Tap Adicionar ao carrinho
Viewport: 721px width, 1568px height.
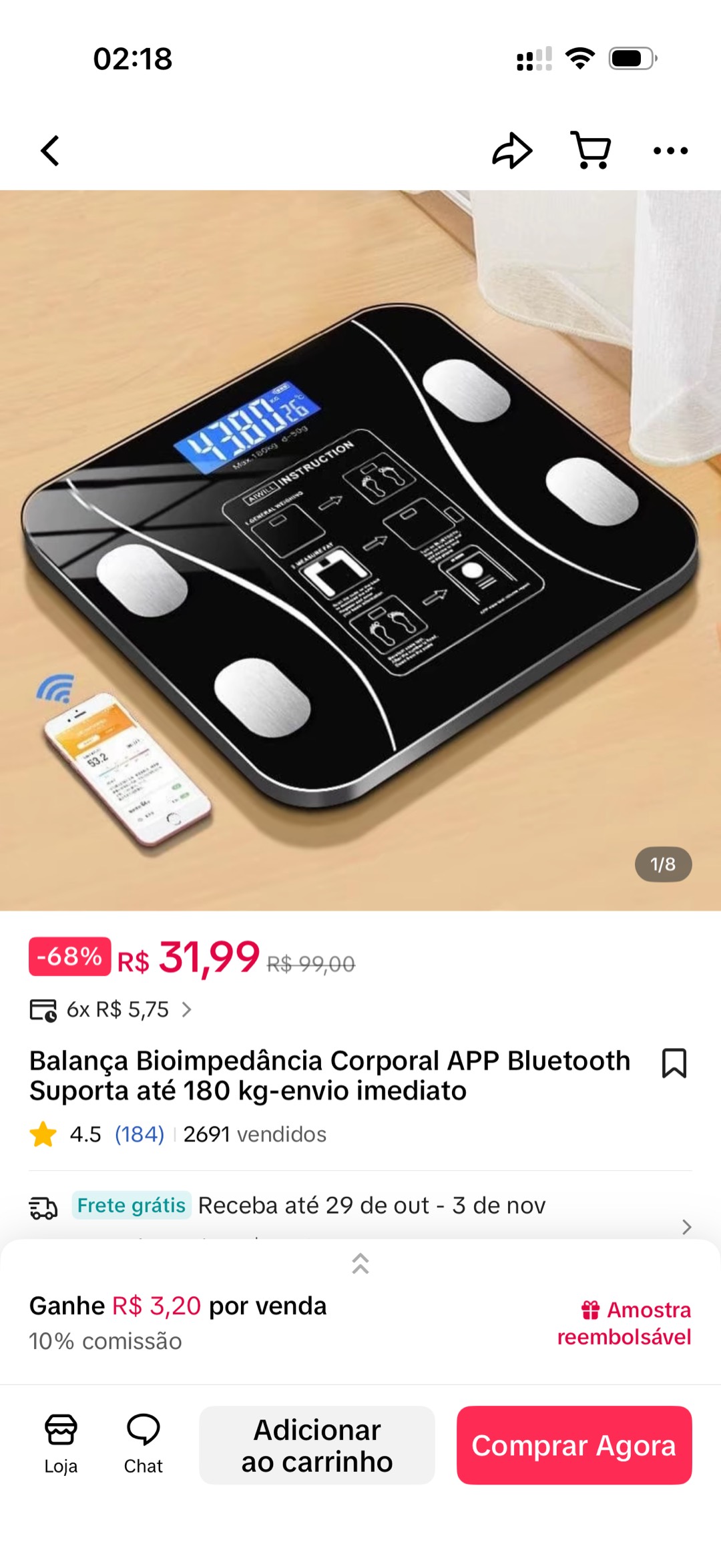pos(317,1445)
